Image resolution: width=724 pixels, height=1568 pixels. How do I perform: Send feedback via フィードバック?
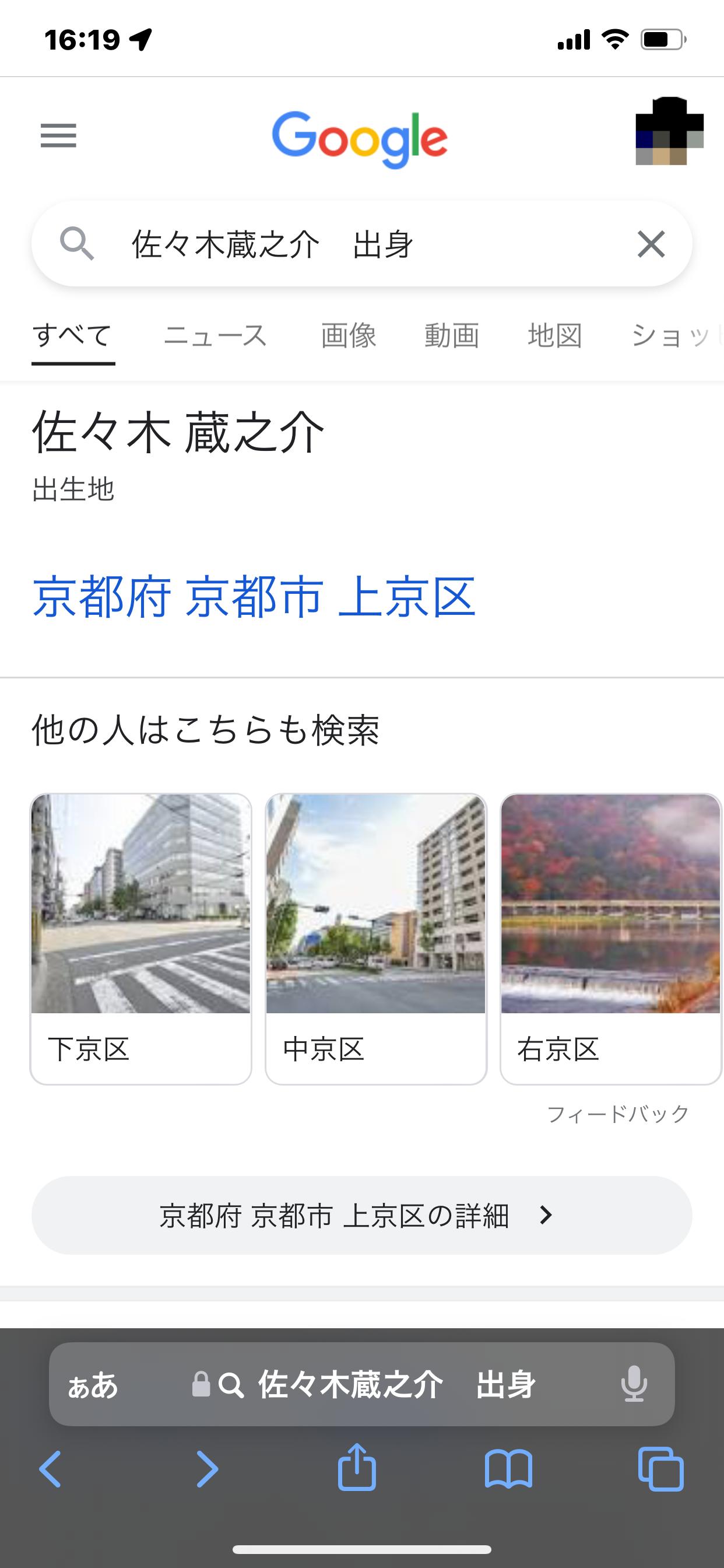618,1114
